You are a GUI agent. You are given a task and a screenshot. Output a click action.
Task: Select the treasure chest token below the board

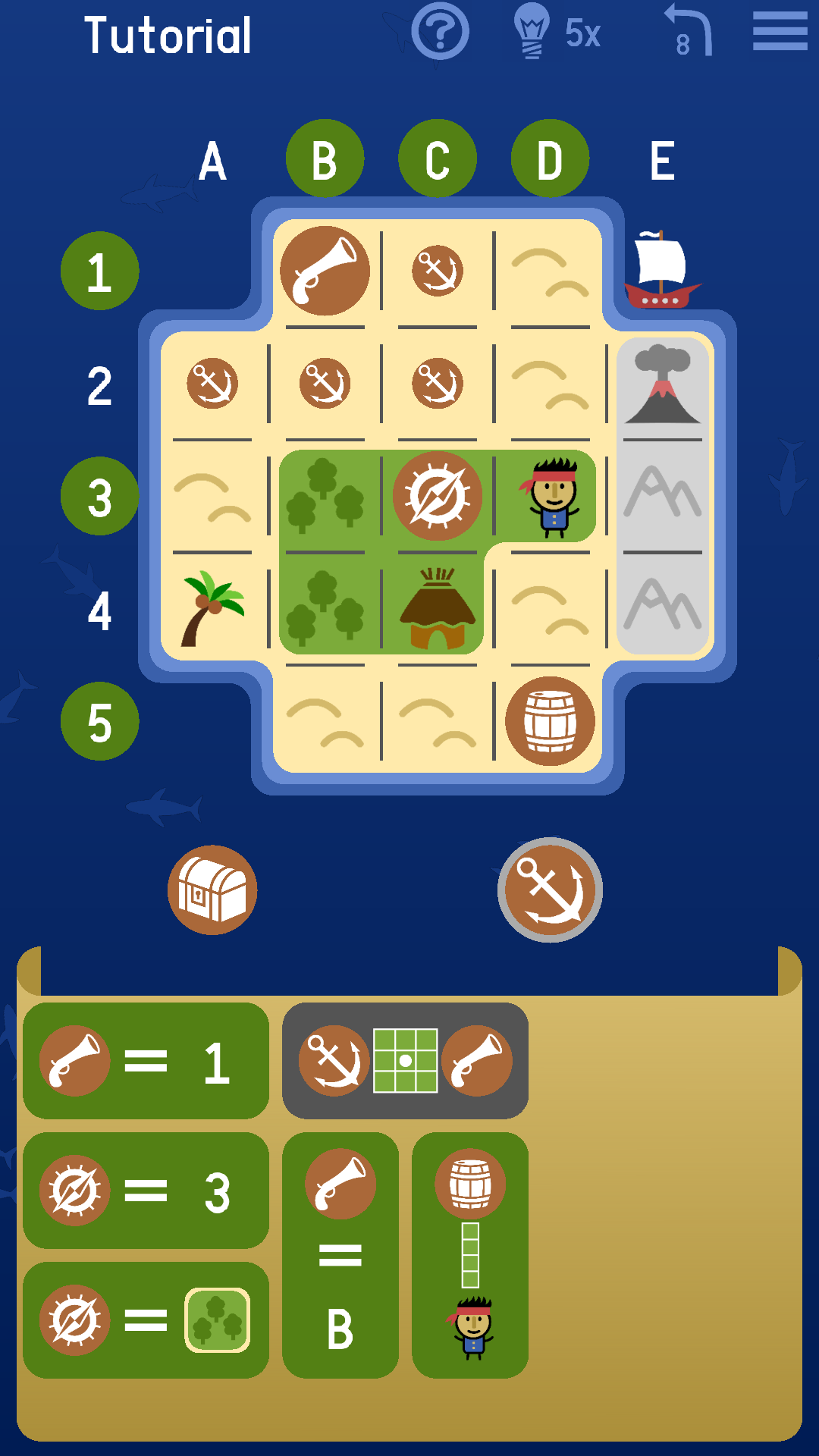tap(212, 890)
